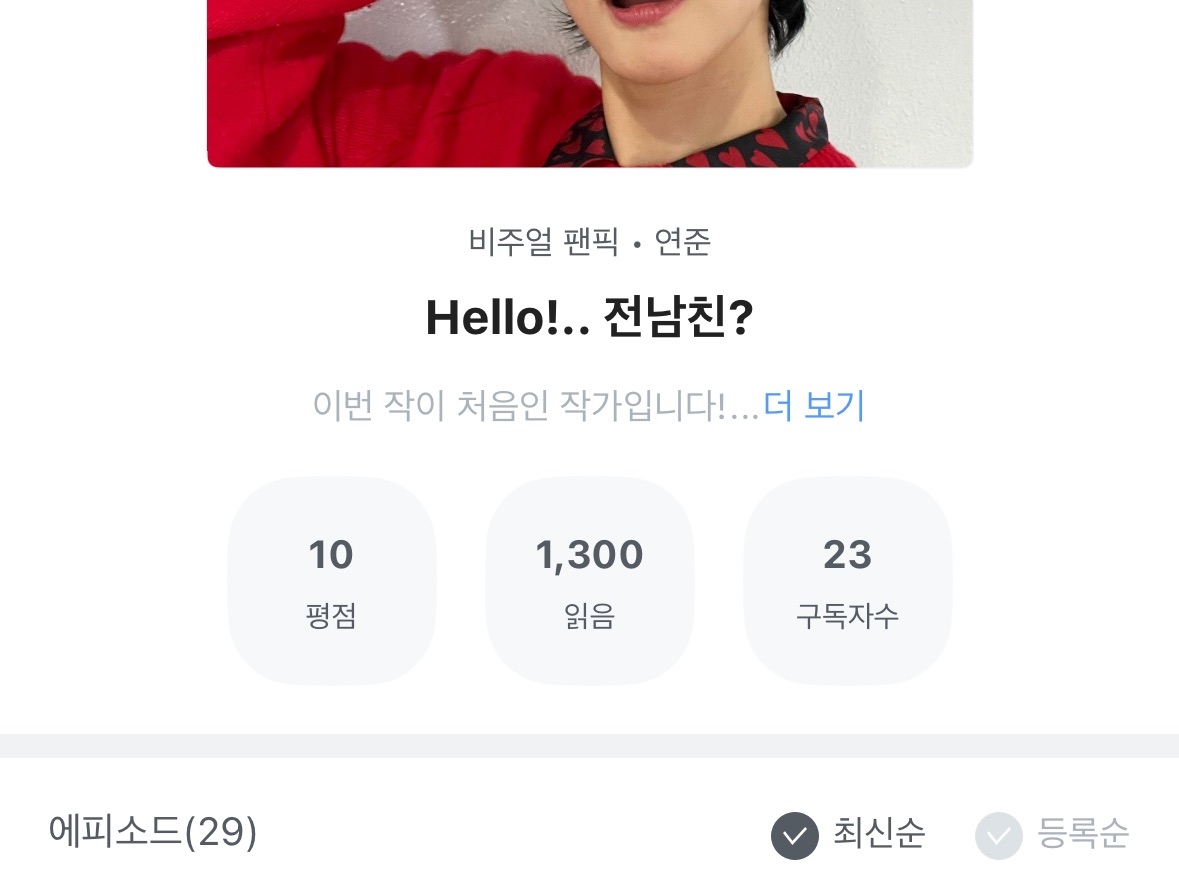This screenshot has height=882, width=1179.
Task: Sort episodes by 등록순
Action: click(x=1052, y=834)
